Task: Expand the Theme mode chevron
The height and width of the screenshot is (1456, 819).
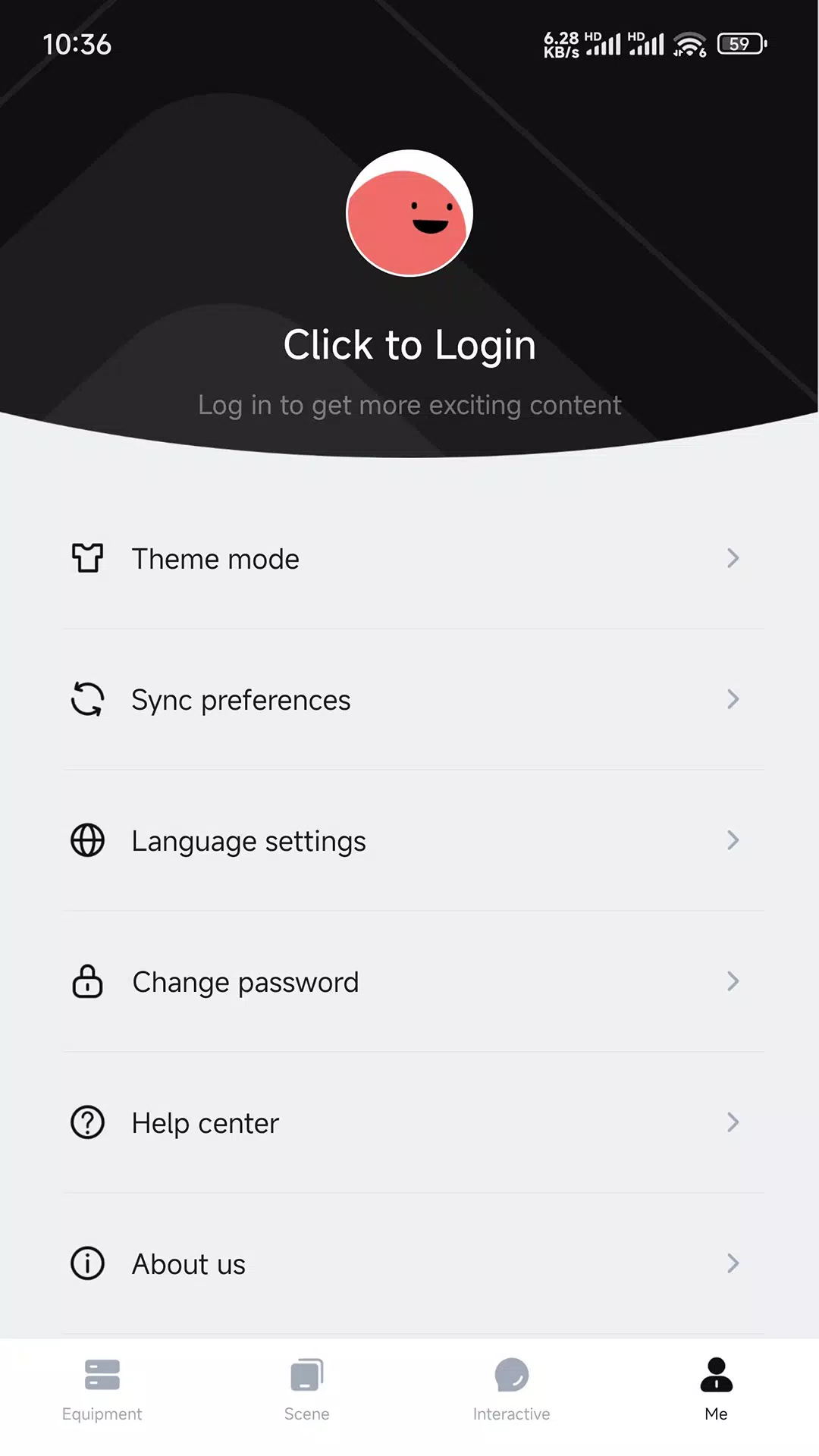Action: (733, 558)
